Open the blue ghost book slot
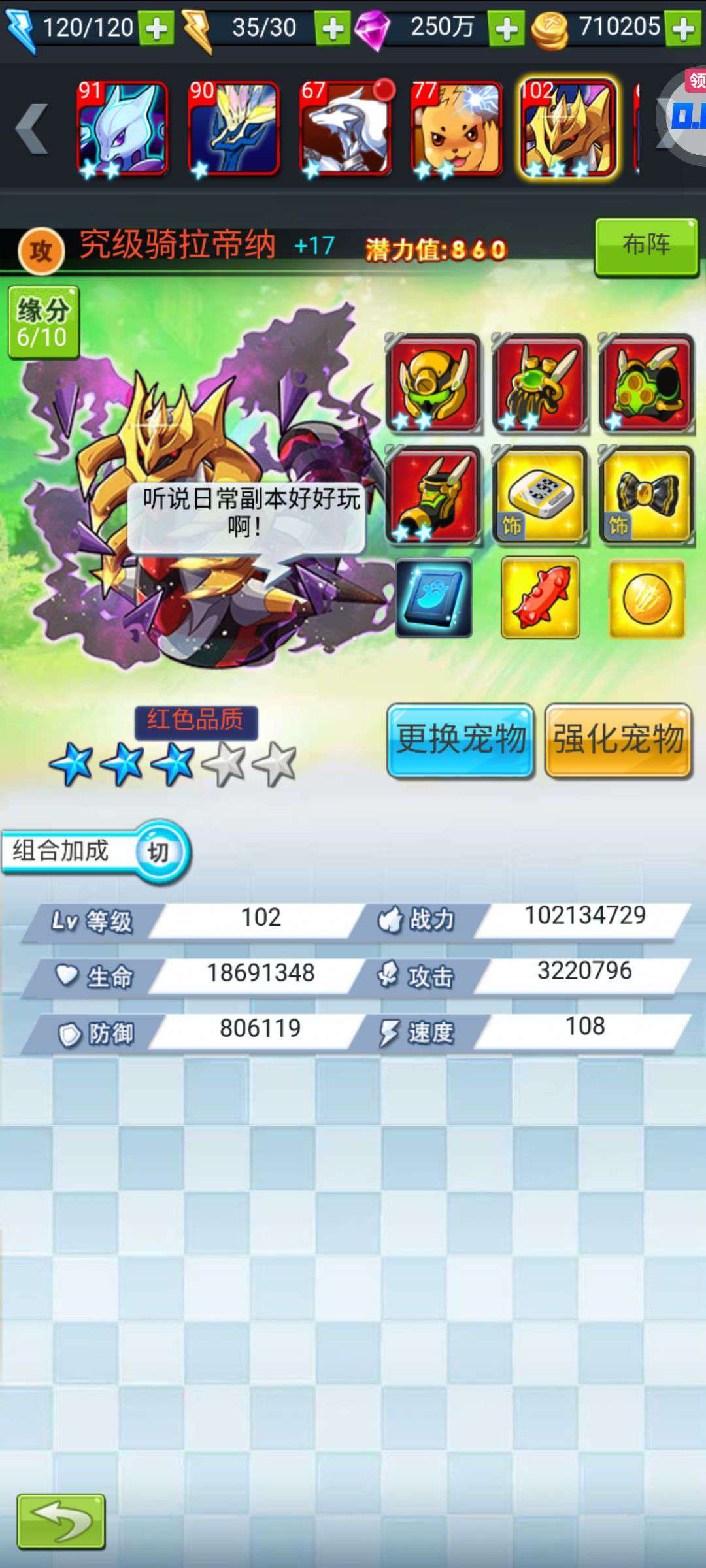 click(x=433, y=597)
